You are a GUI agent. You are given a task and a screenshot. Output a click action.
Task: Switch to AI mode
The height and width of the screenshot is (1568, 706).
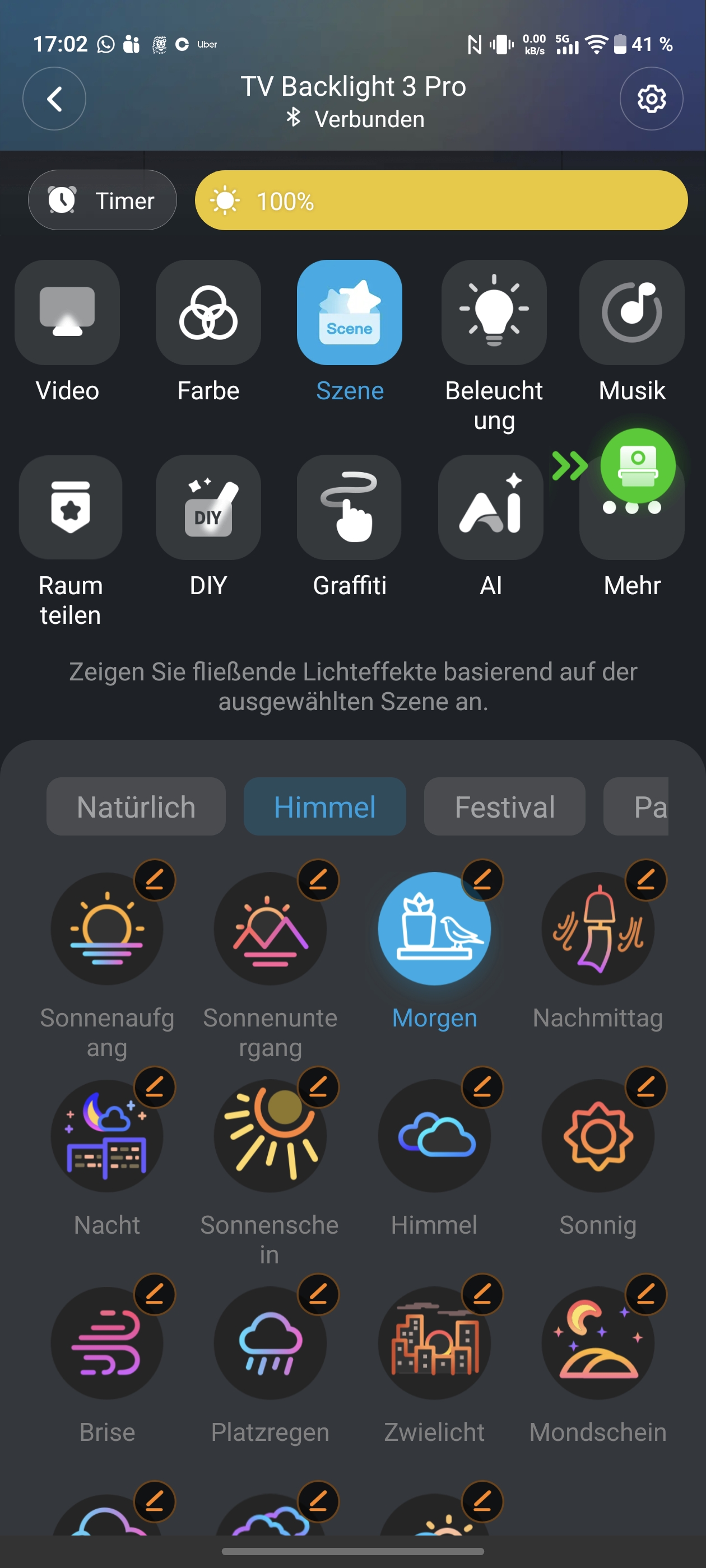(x=490, y=508)
